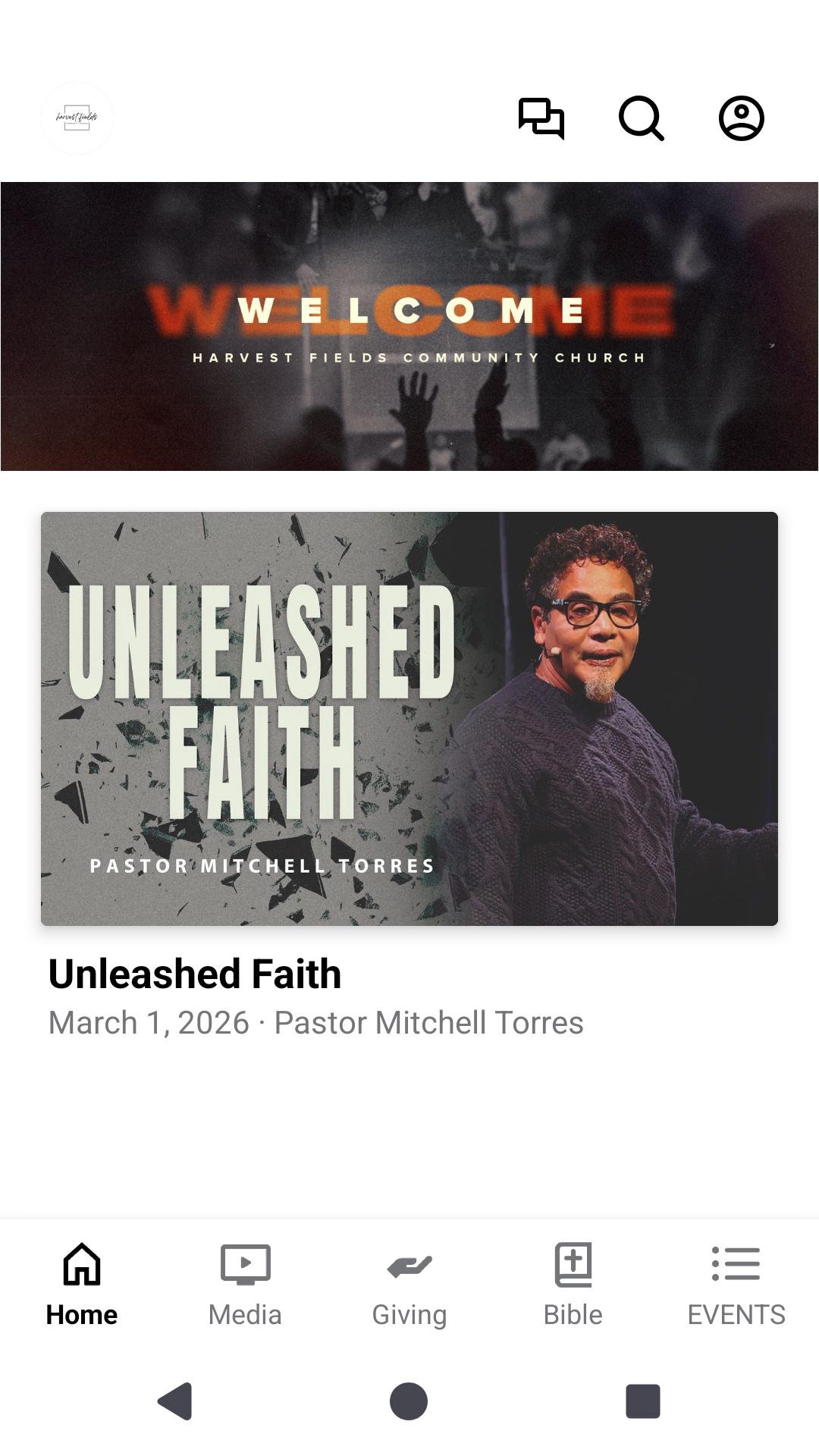View the EVENTS tab
Viewport: 819px width, 1456px height.
click(x=736, y=1285)
